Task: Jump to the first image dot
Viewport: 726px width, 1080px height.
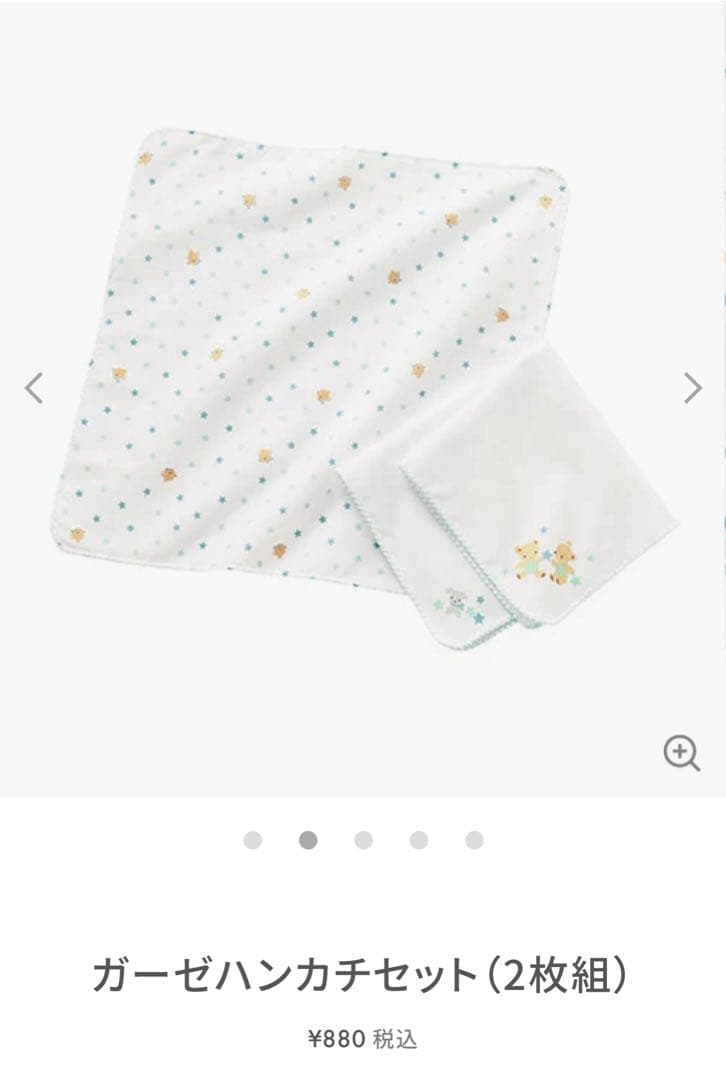Action: (x=253, y=840)
